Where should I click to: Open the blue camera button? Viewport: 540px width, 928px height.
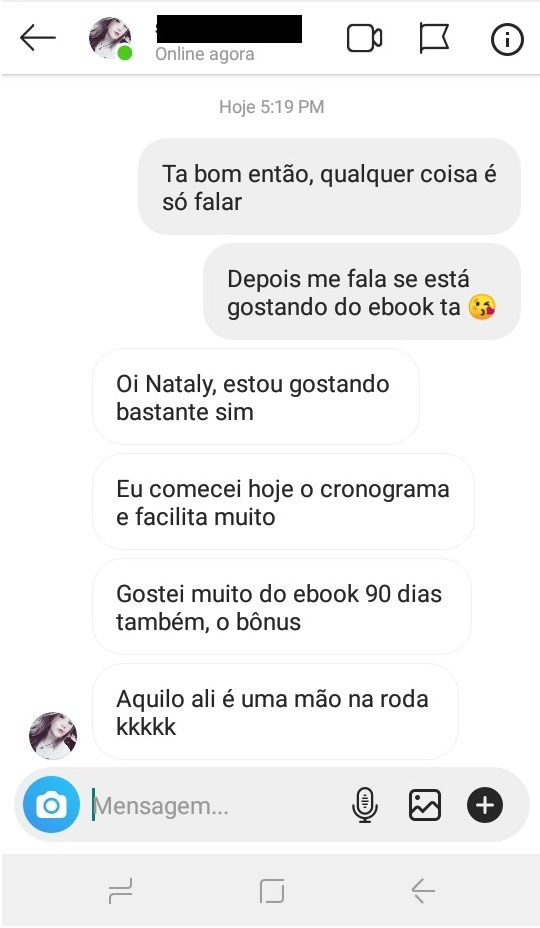52,805
